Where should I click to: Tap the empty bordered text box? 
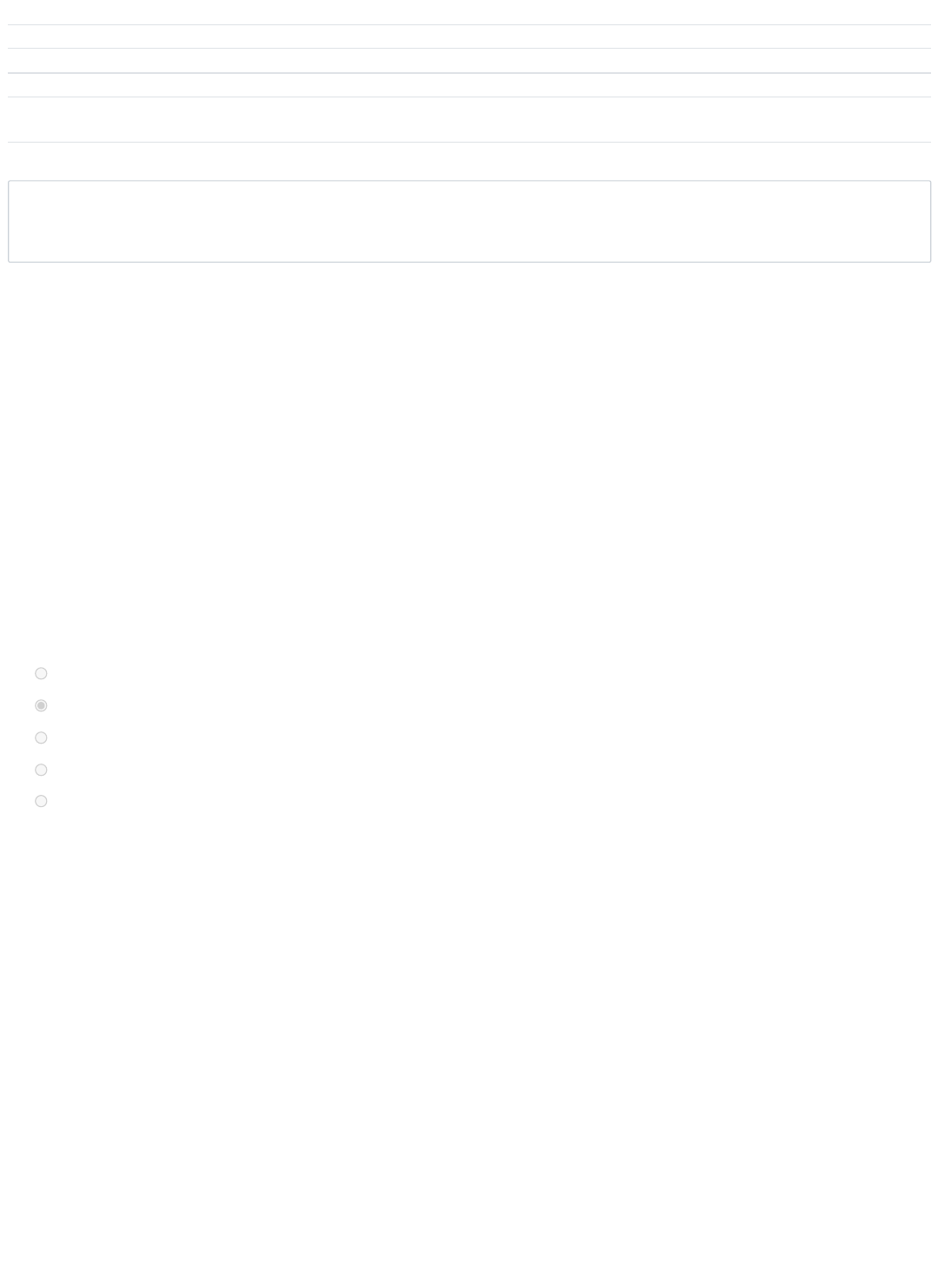[x=469, y=221]
